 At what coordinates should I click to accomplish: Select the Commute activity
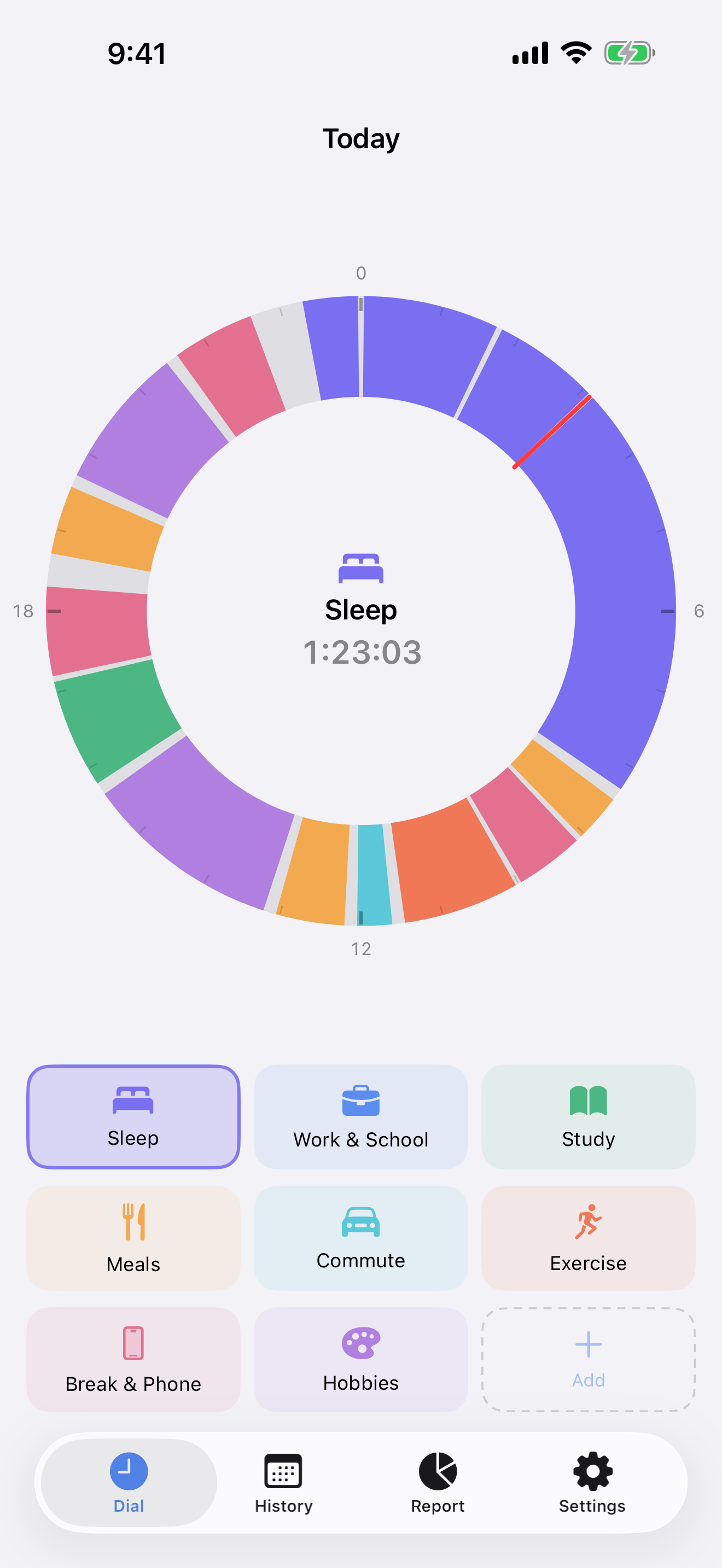[x=360, y=1237]
